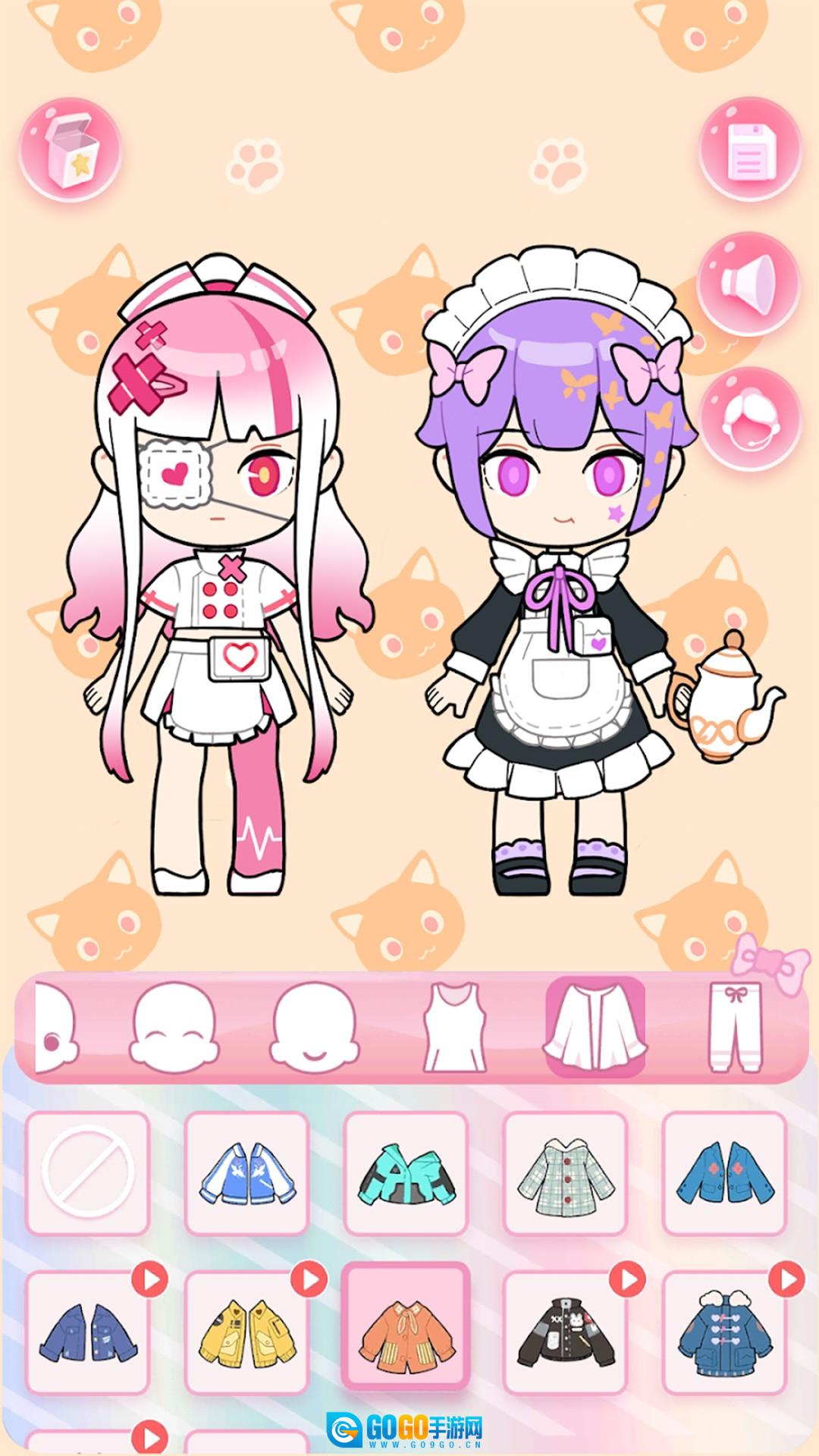
Task: Open the customer support headset icon
Action: pos(749,419)
